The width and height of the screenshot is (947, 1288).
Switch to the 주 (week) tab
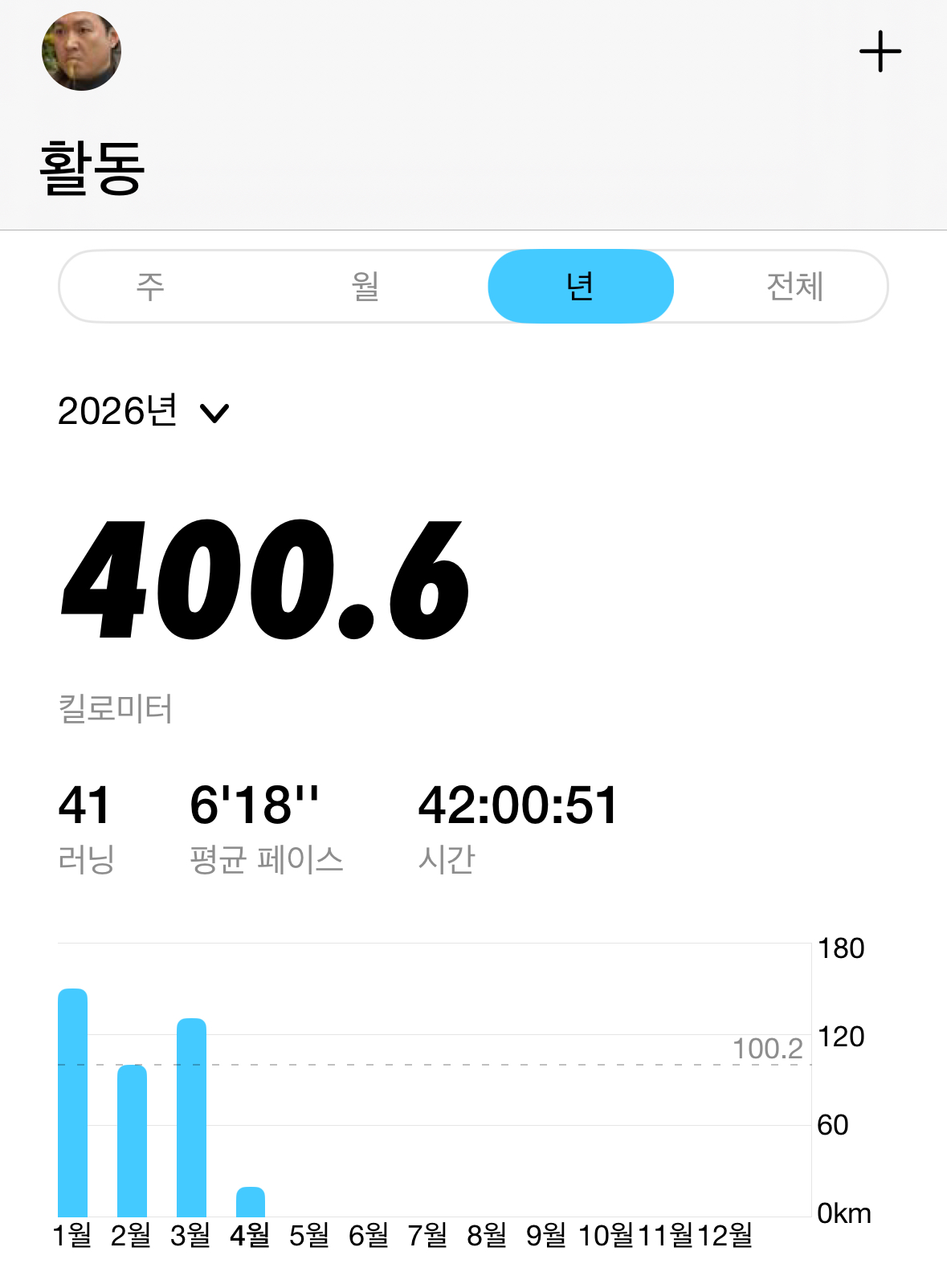coord(150,287)
